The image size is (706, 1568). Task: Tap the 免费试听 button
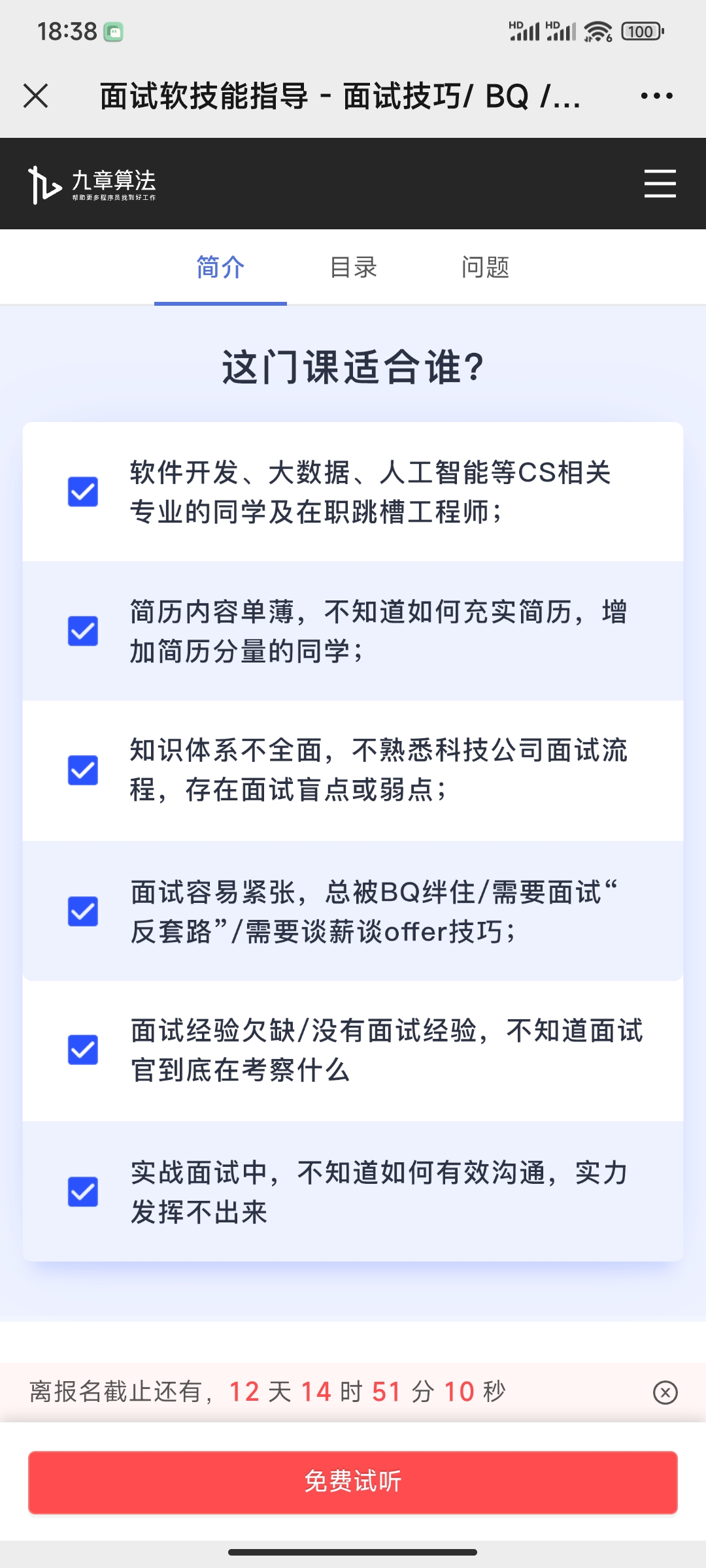353,1482
